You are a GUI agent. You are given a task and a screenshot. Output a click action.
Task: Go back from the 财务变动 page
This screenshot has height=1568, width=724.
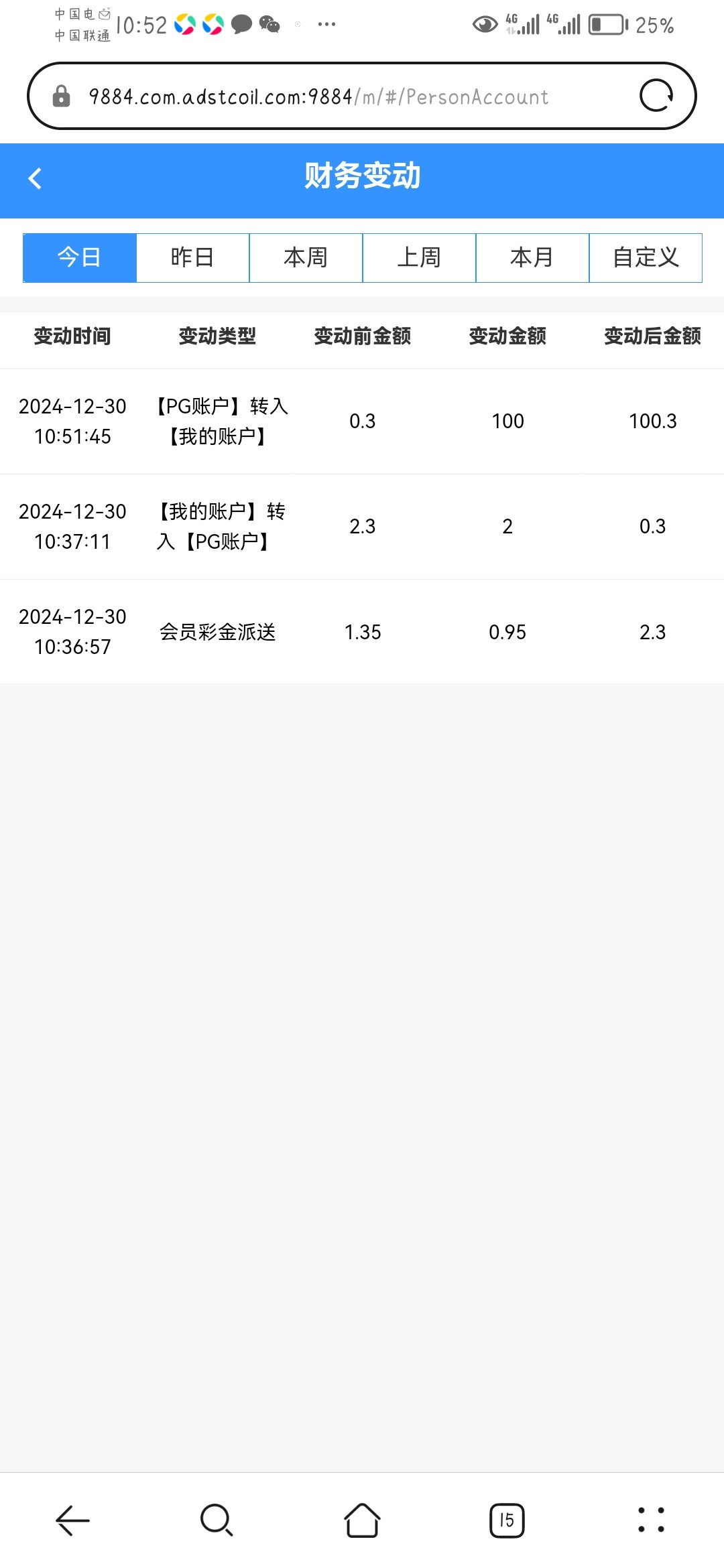pyautogui.click(x=35, y=179)
